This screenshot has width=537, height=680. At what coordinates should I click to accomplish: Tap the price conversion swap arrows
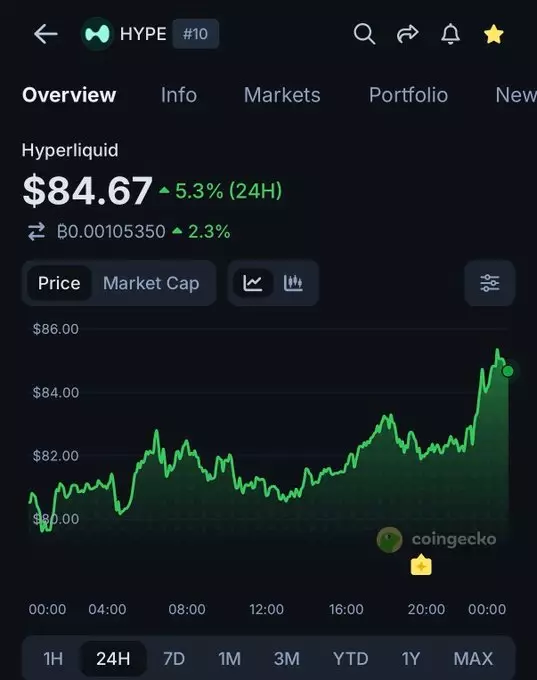(36, 232)
